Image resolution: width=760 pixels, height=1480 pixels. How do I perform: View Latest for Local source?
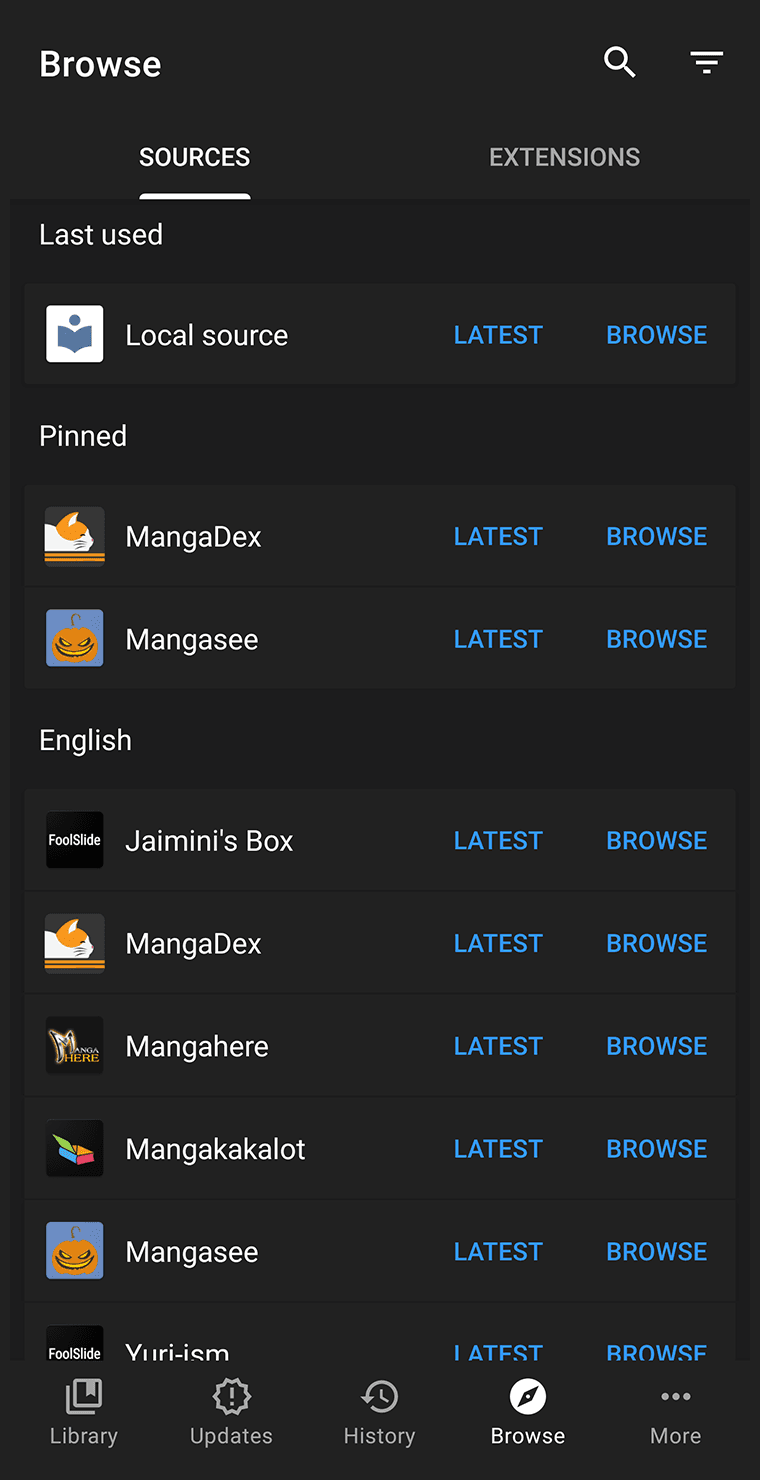(498, 335)
